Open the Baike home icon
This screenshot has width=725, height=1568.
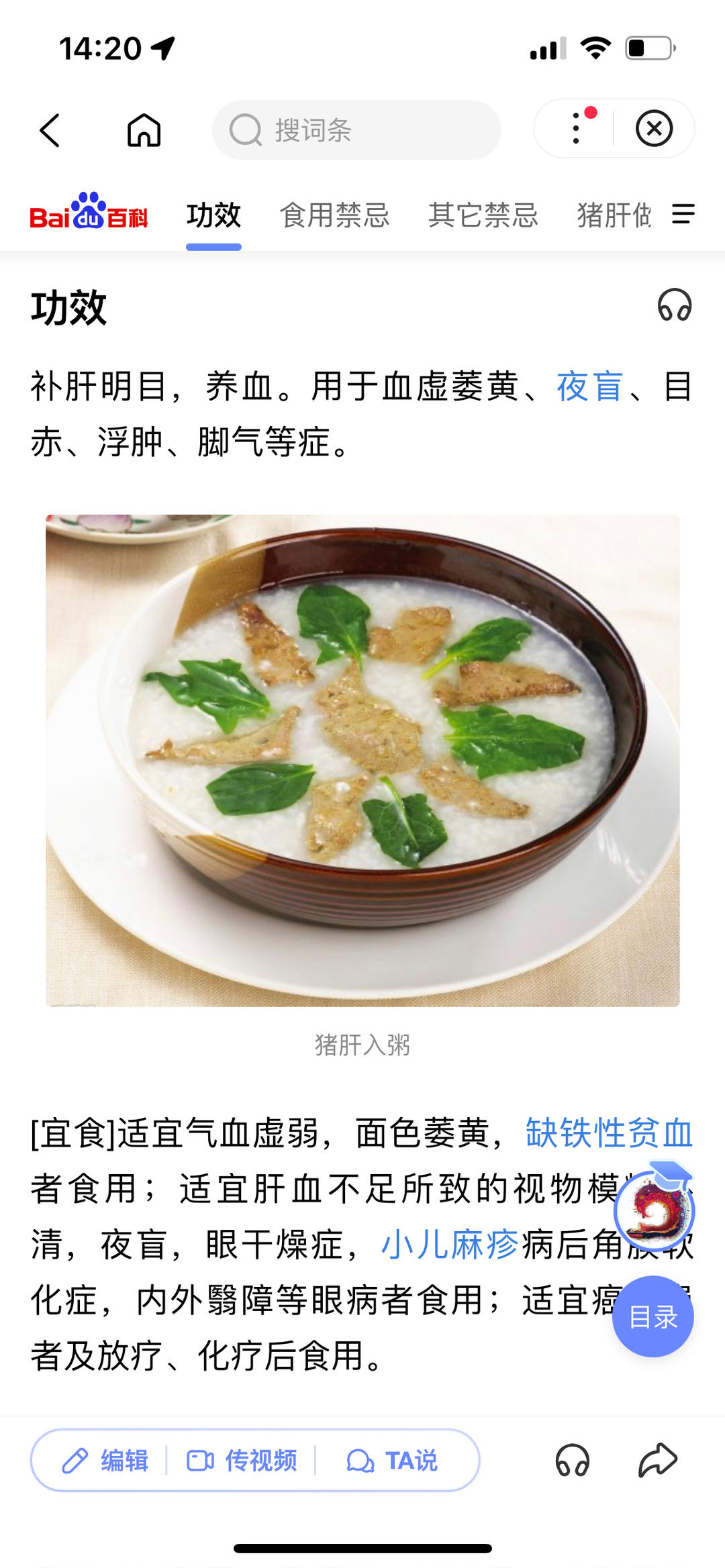[x=144, y=129]
